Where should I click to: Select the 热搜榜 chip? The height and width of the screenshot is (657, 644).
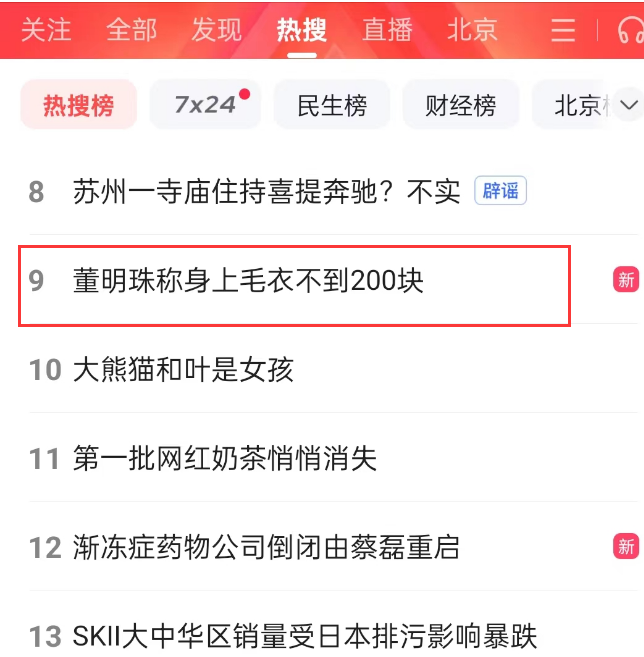click(79, 106)
